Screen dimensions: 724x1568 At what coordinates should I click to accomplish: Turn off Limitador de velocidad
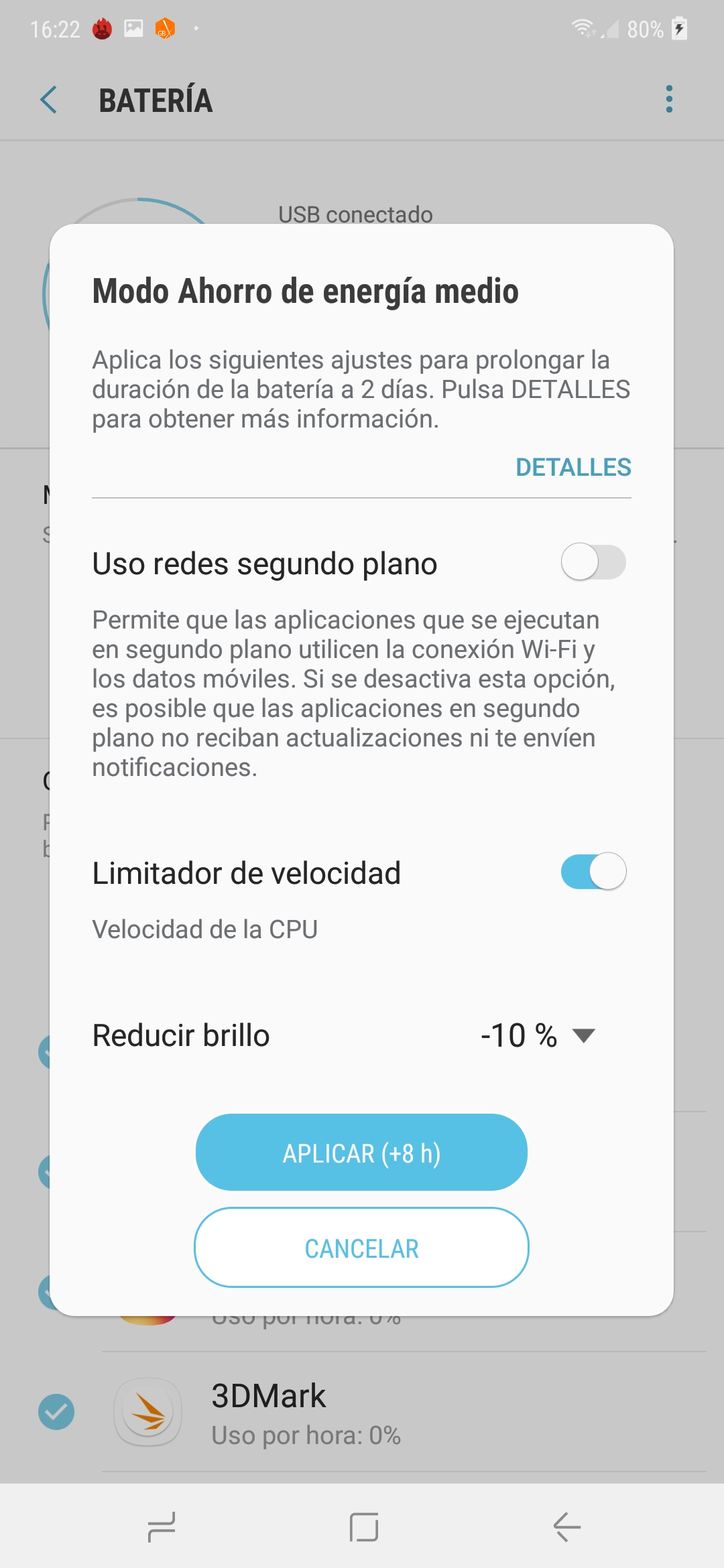pos(593,872)
